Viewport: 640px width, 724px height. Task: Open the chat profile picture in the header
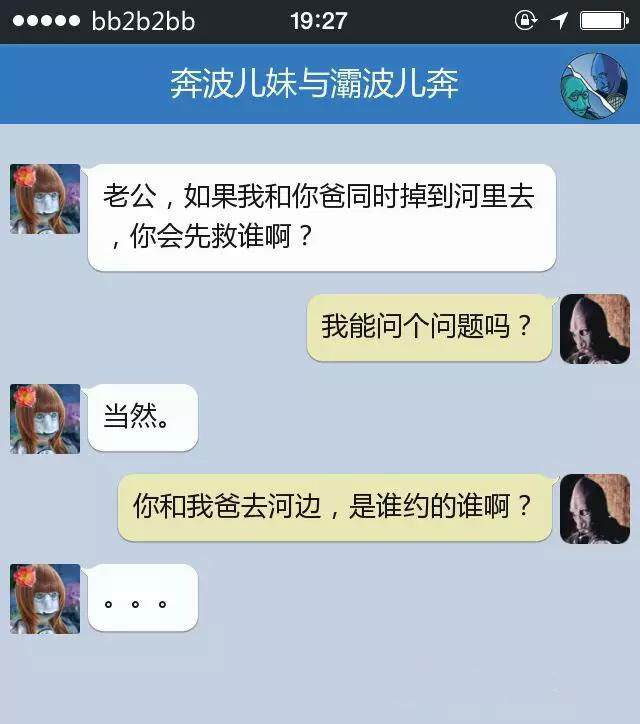click(593, 83)
